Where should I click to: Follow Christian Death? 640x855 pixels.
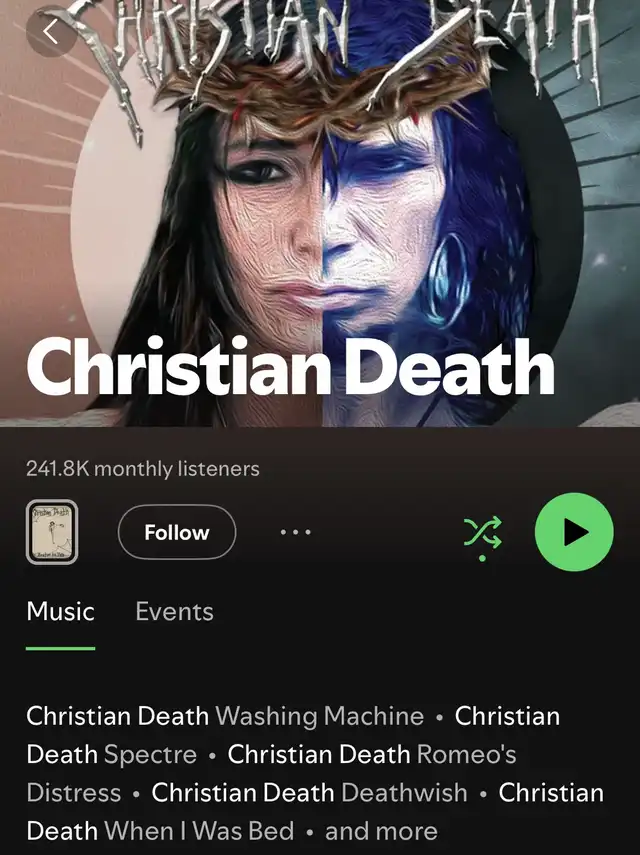click(176, 532)
